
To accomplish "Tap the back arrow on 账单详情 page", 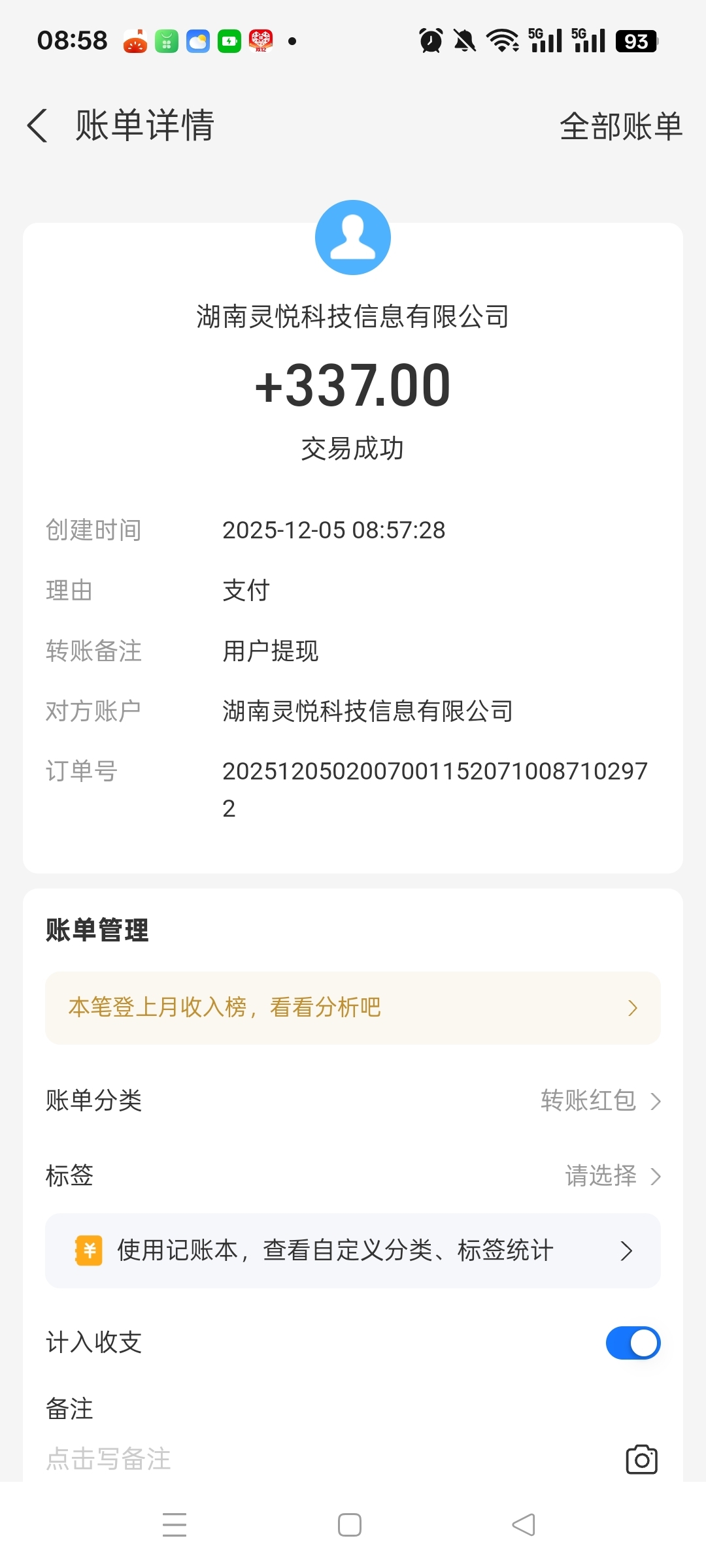I will click(37, 125).
